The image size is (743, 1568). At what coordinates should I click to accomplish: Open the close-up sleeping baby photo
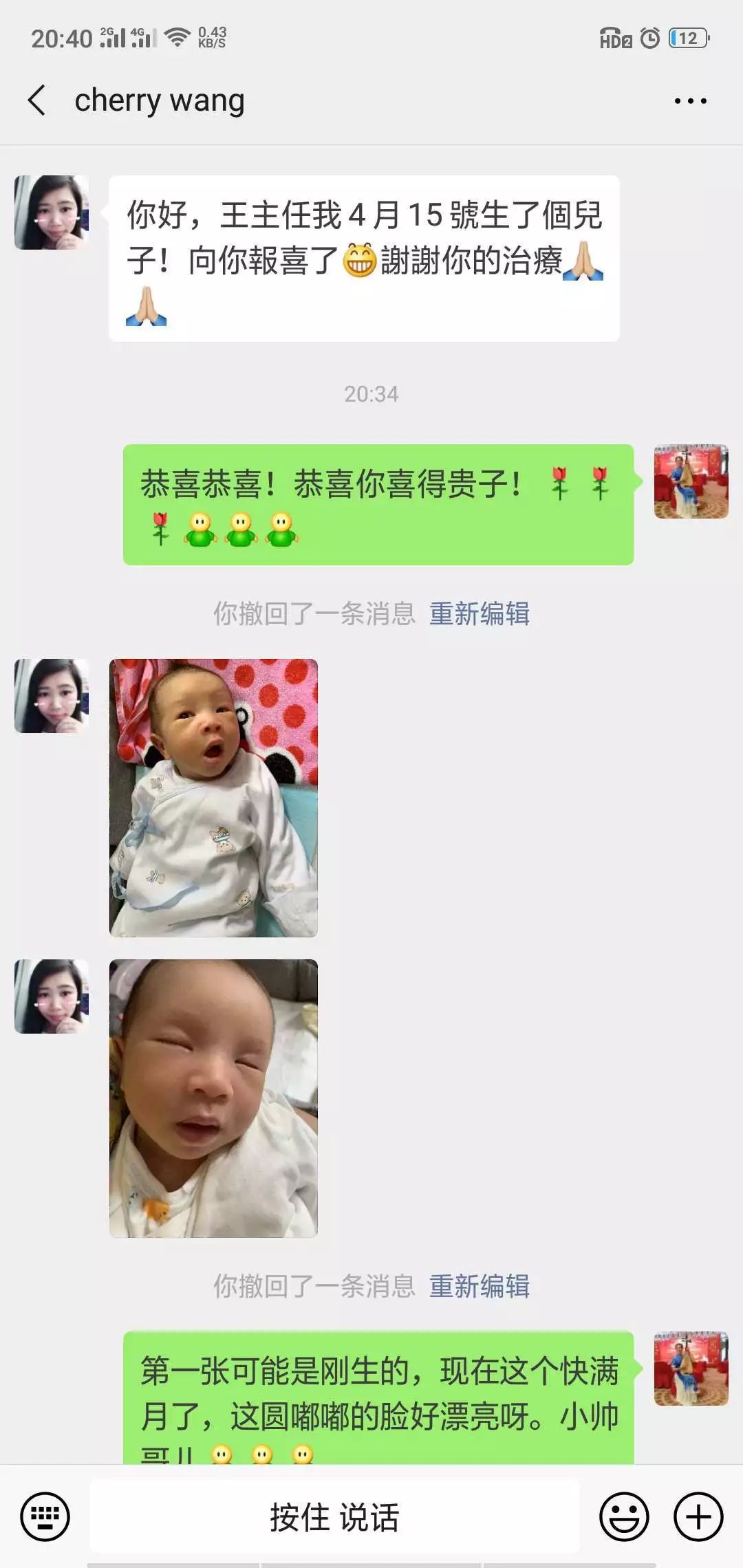(213, 1098)
